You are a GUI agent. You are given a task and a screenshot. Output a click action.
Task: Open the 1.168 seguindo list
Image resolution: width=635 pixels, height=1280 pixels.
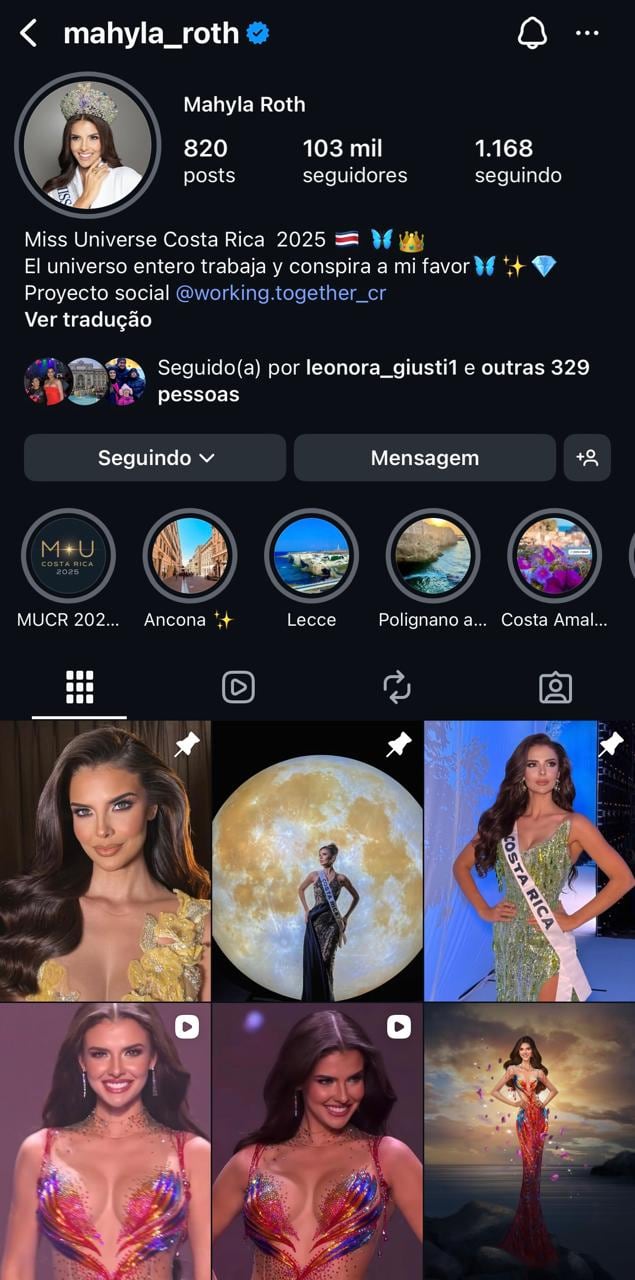(x=517, y=161)
